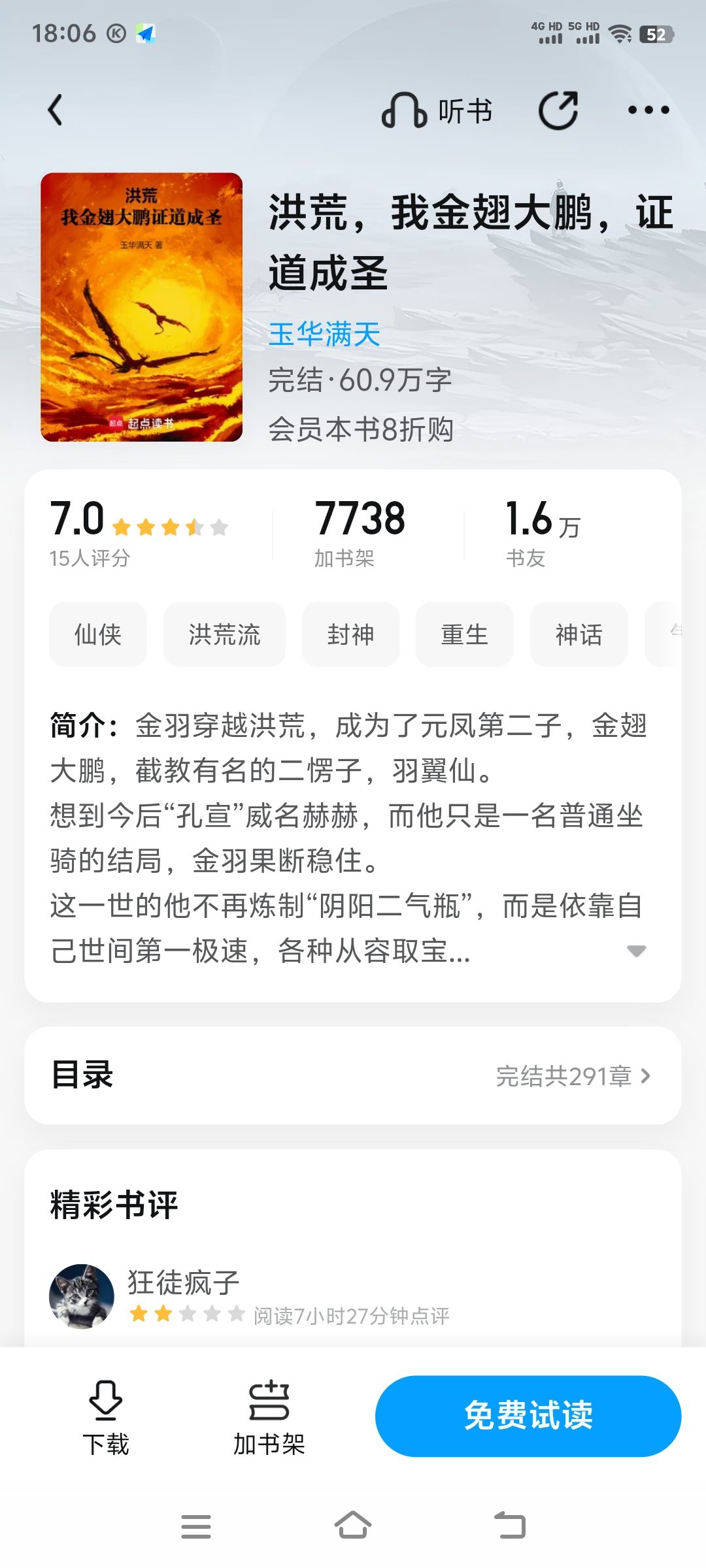Download the book with 下载
The width and height of the screenshot is (706, 1568).
coord(106,1416)
